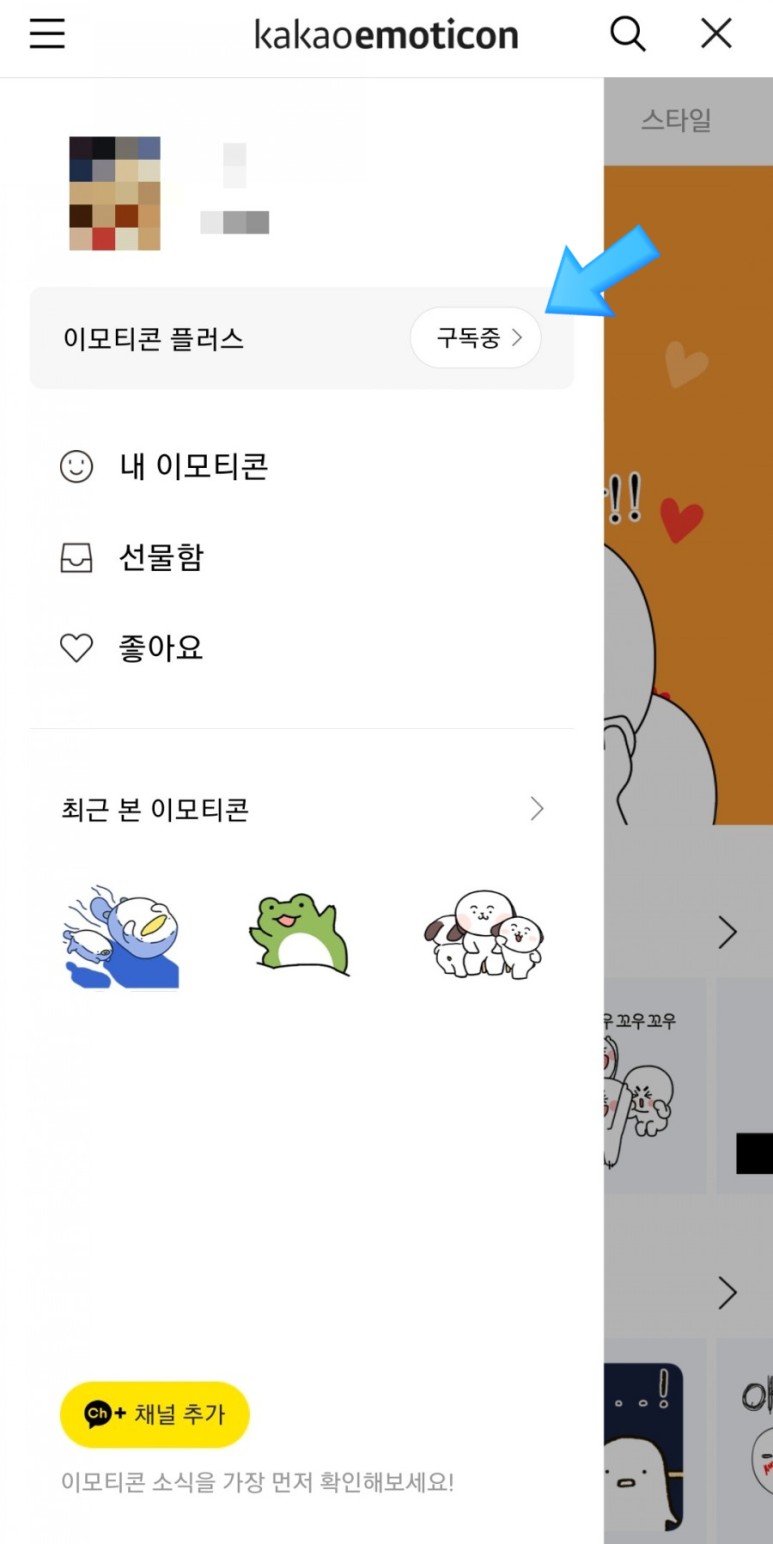This screenshot has height=1544, width=773.
Task: Click the gift box icon beside 선물함
Action: 77,557
